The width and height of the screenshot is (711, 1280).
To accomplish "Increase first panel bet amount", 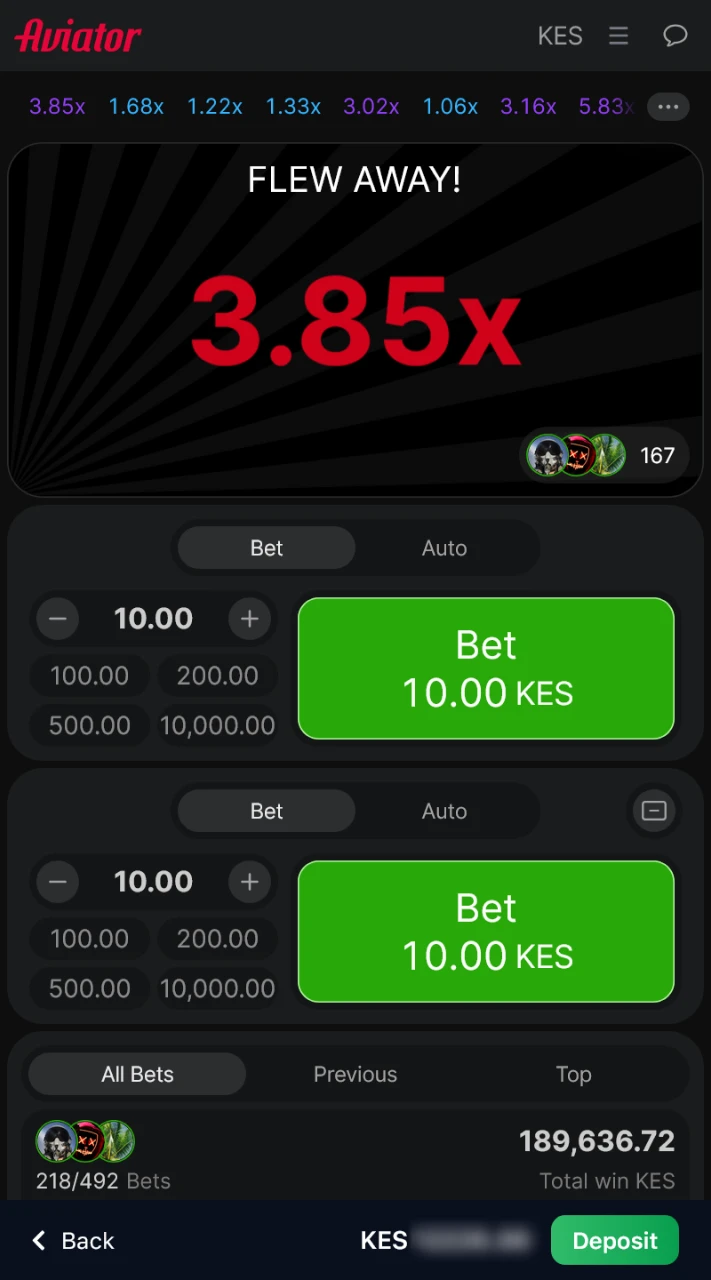I will pyautogui.click(x=249, y=619).
